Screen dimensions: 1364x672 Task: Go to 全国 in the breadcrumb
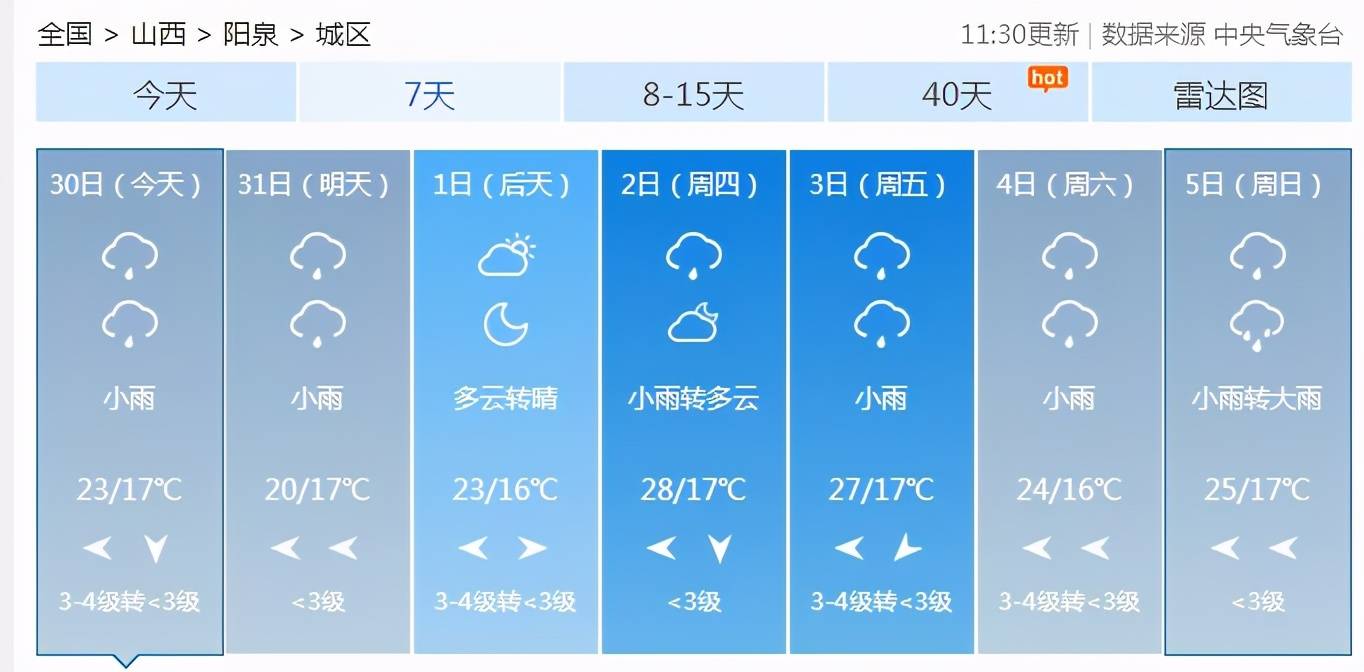pos(65,34)
